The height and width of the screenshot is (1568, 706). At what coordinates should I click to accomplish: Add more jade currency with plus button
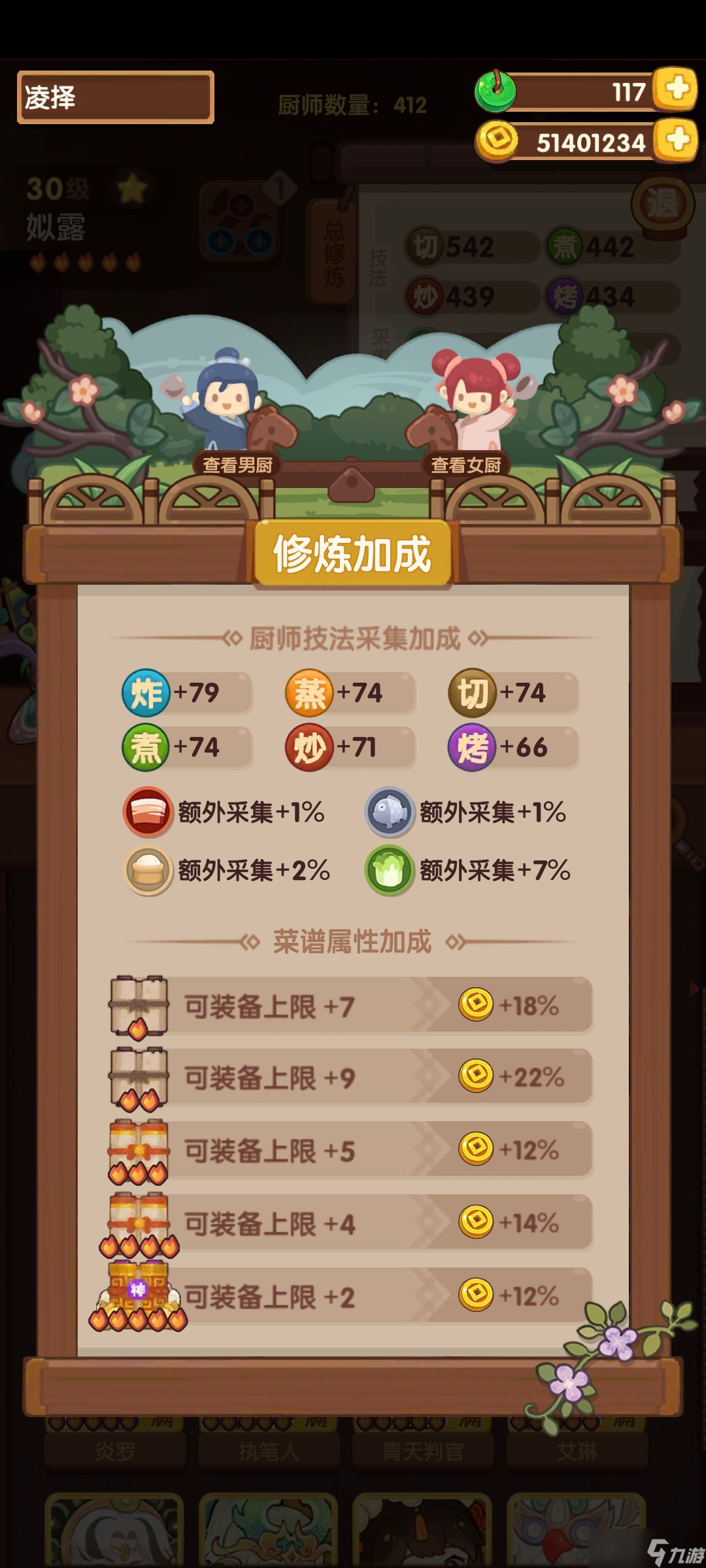677,89
